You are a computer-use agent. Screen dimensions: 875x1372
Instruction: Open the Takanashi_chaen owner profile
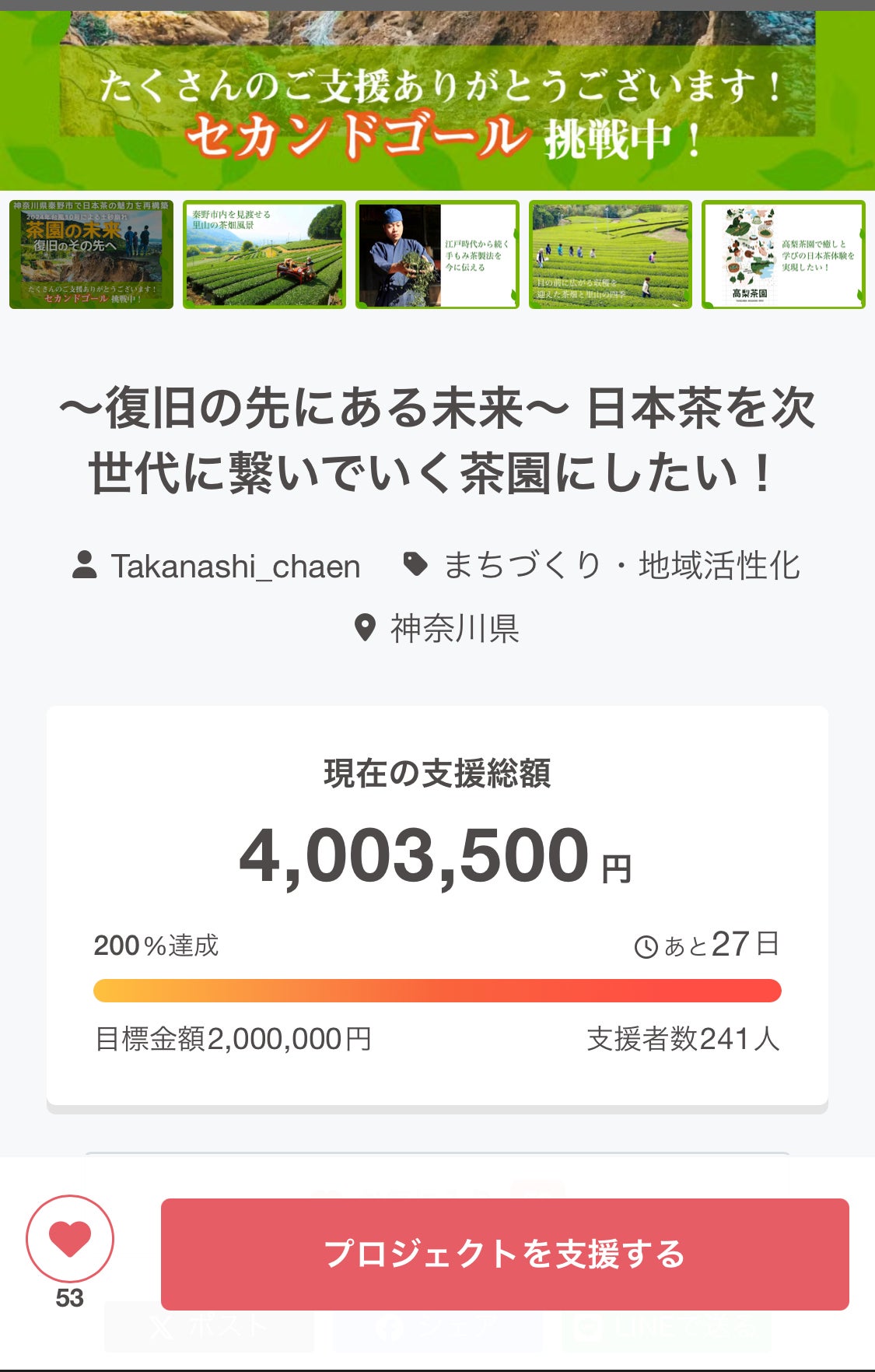click(x=235, y=566)
